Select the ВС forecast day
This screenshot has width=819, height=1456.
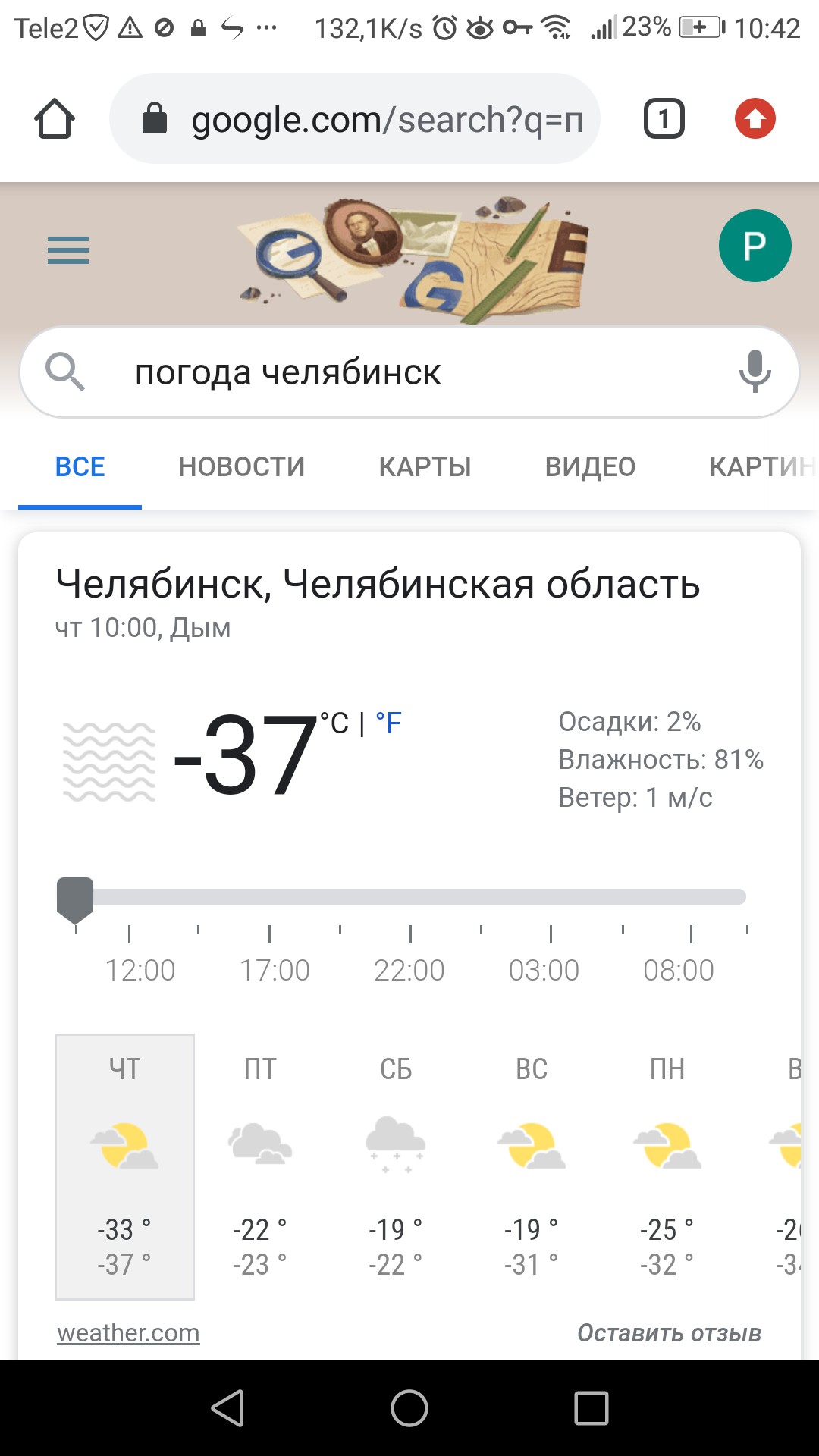tap(532, 1166)
